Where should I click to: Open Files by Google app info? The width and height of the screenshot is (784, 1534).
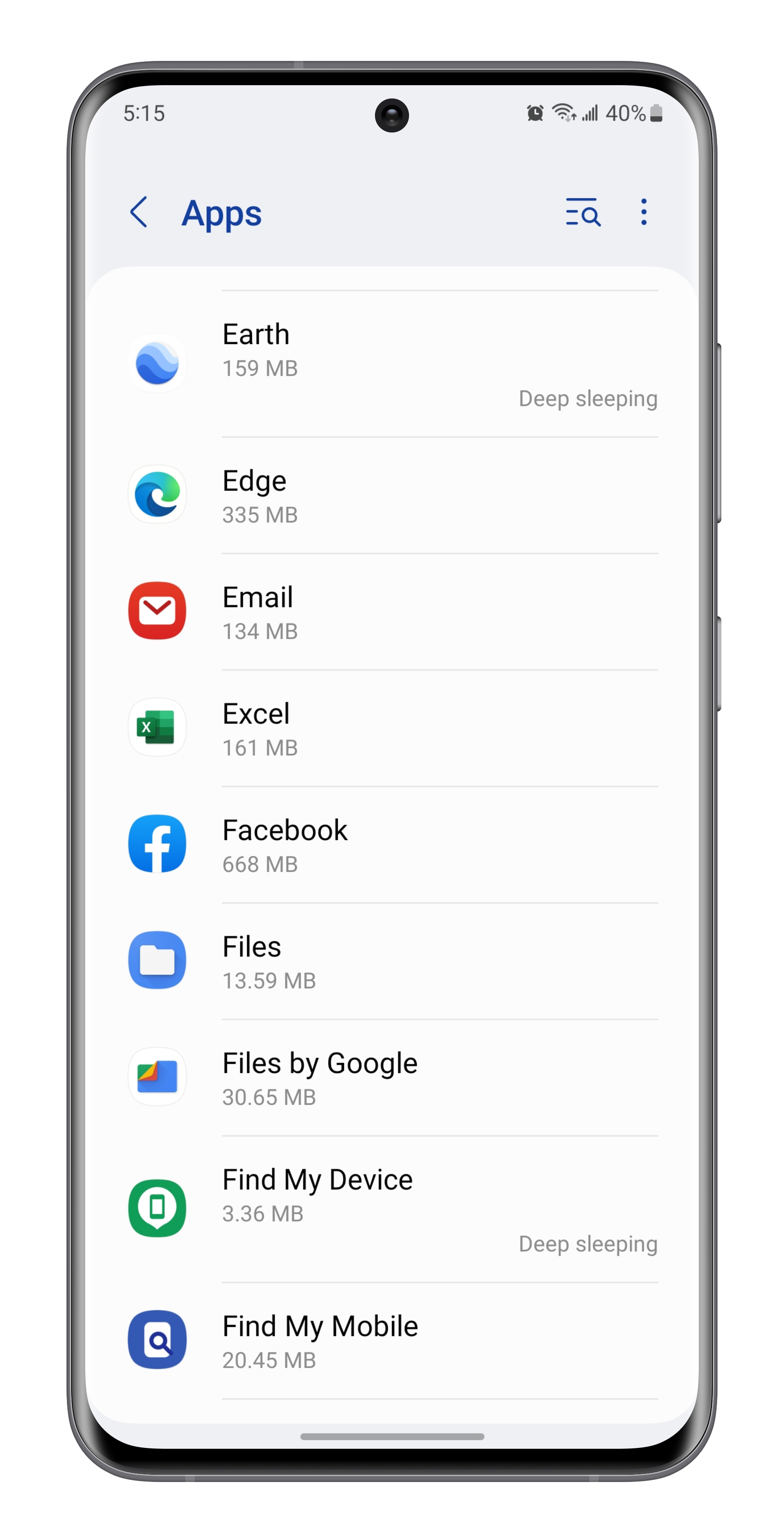point(392,1078)
